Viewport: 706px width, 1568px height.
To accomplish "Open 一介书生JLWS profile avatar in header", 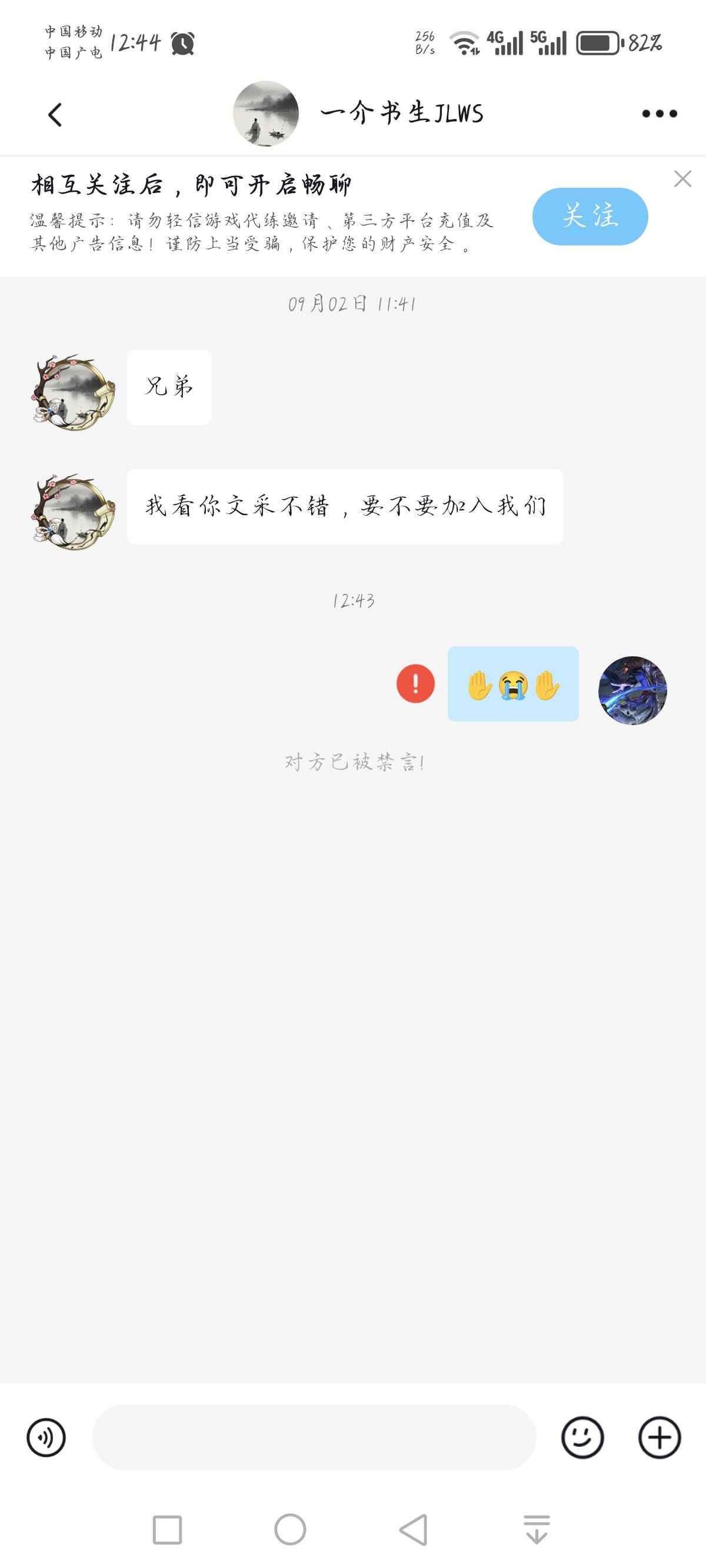I will 266,114.
